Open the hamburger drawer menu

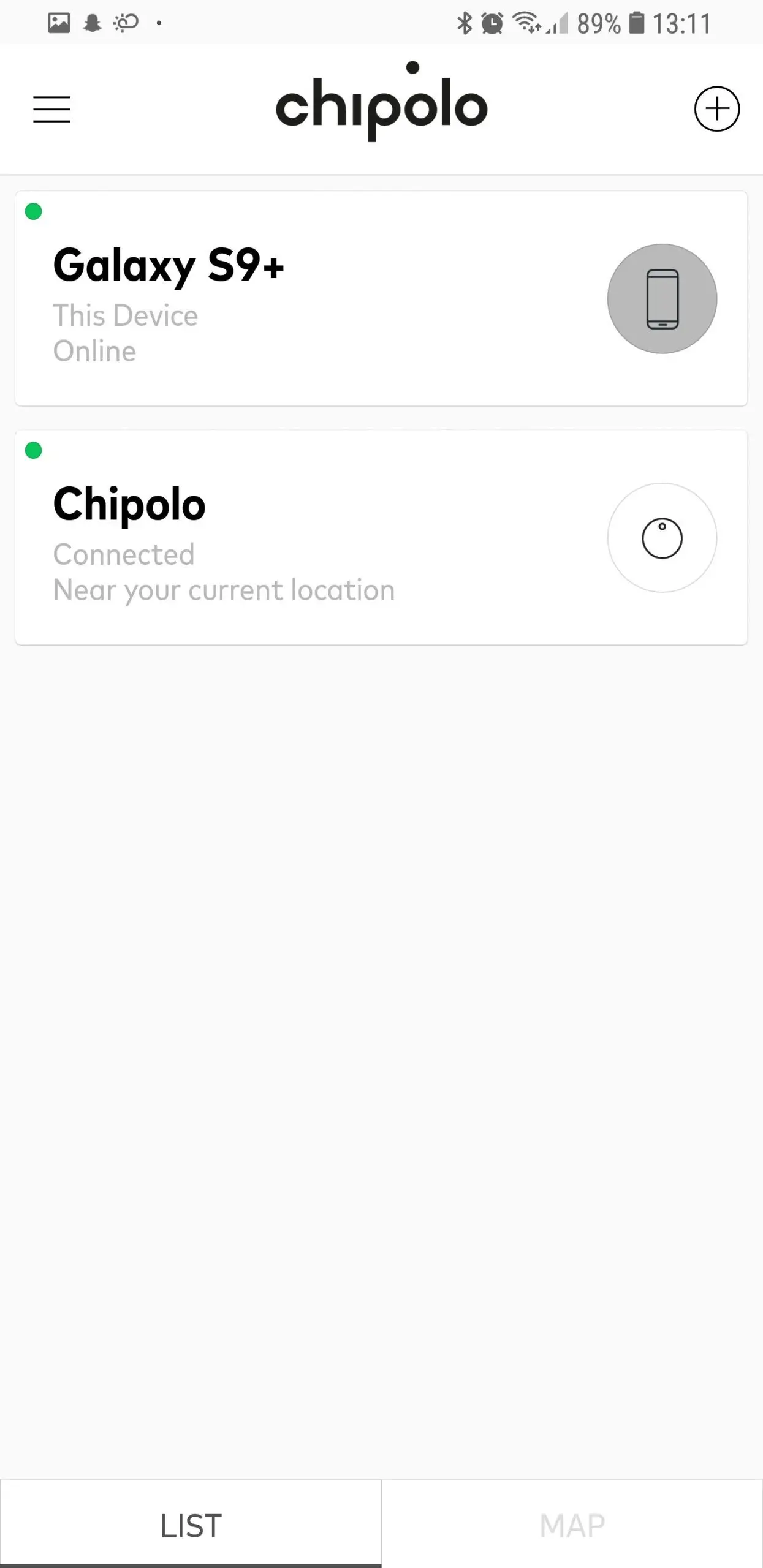click(51, 109)
